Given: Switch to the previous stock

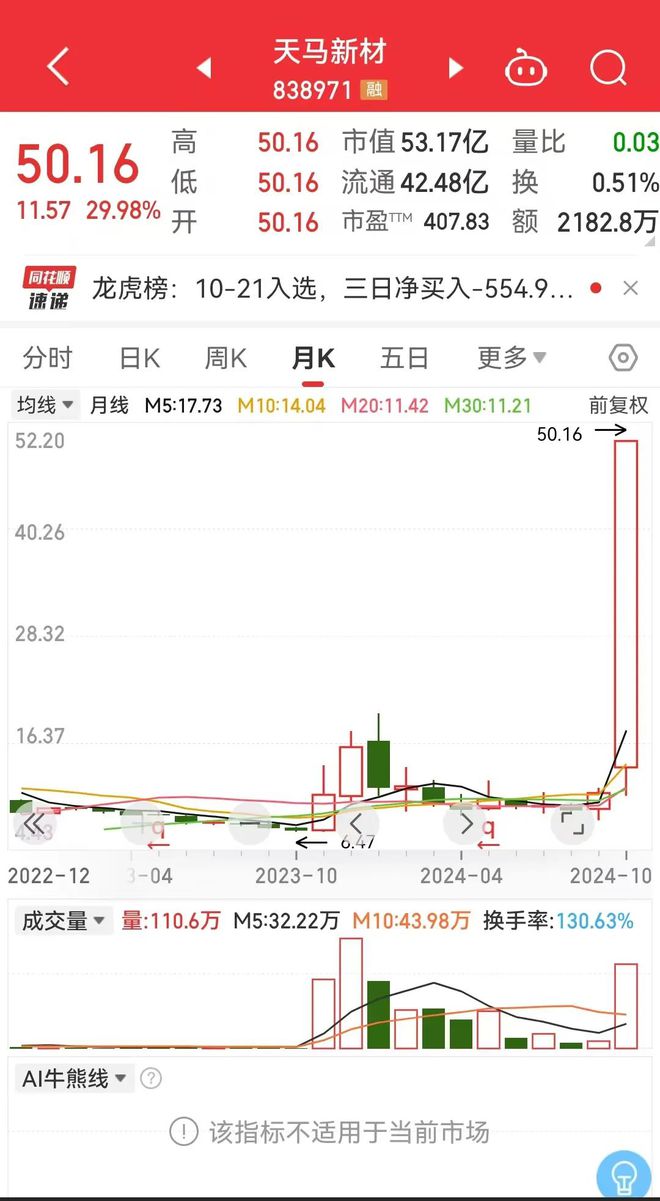Looking at the screenshot, I should tap(204, 68).
